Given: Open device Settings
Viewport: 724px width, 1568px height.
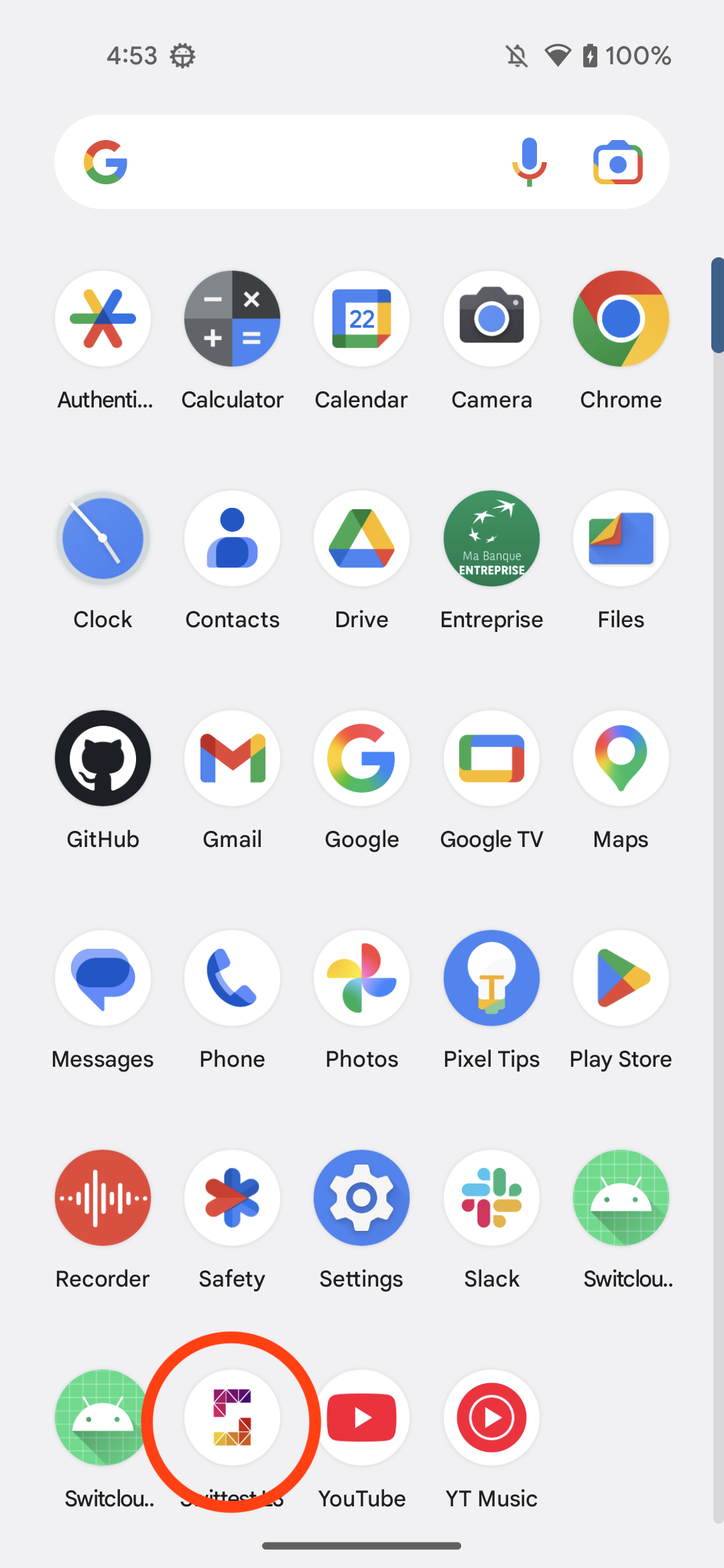Looking at the screenshot, I should [x=362, y=1198].
